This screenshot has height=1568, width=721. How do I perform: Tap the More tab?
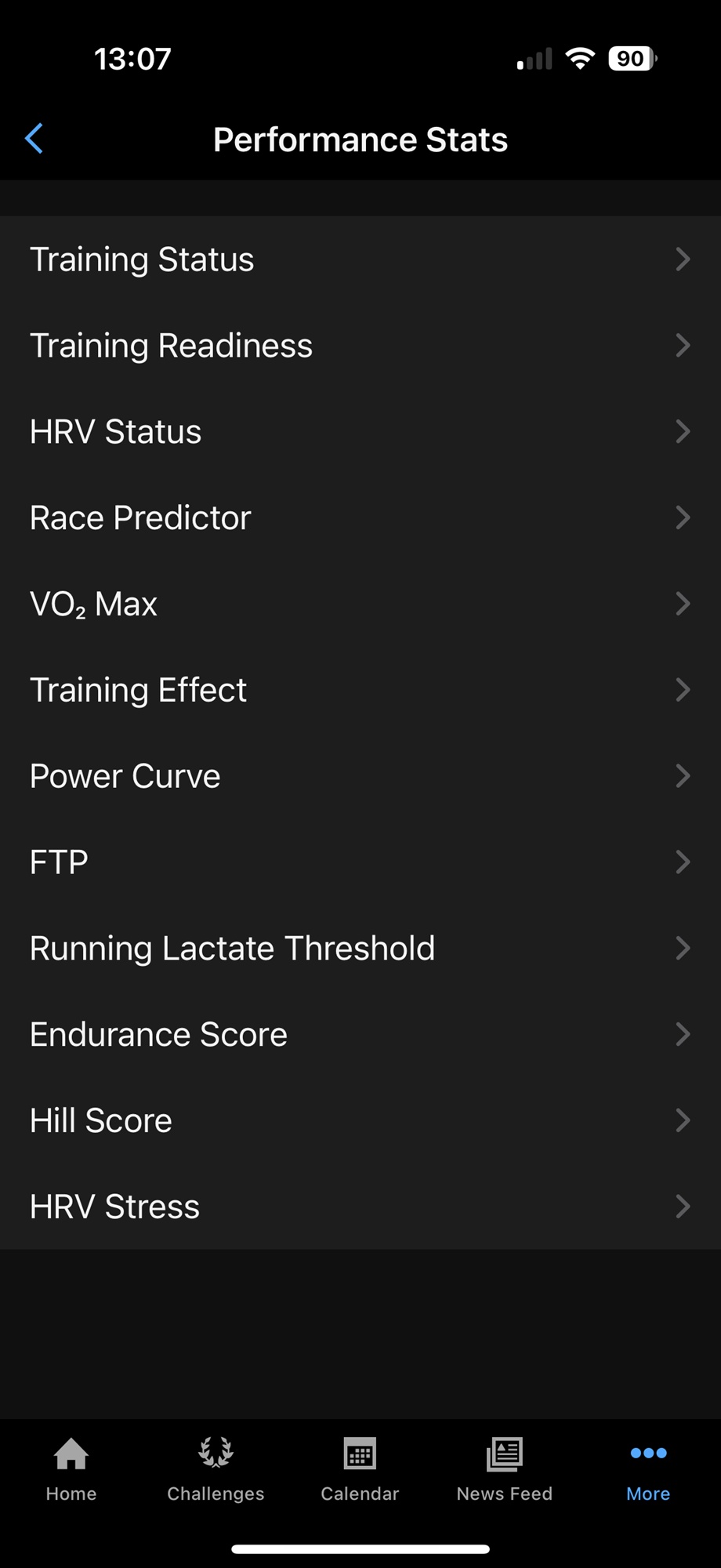(648, 1469)
